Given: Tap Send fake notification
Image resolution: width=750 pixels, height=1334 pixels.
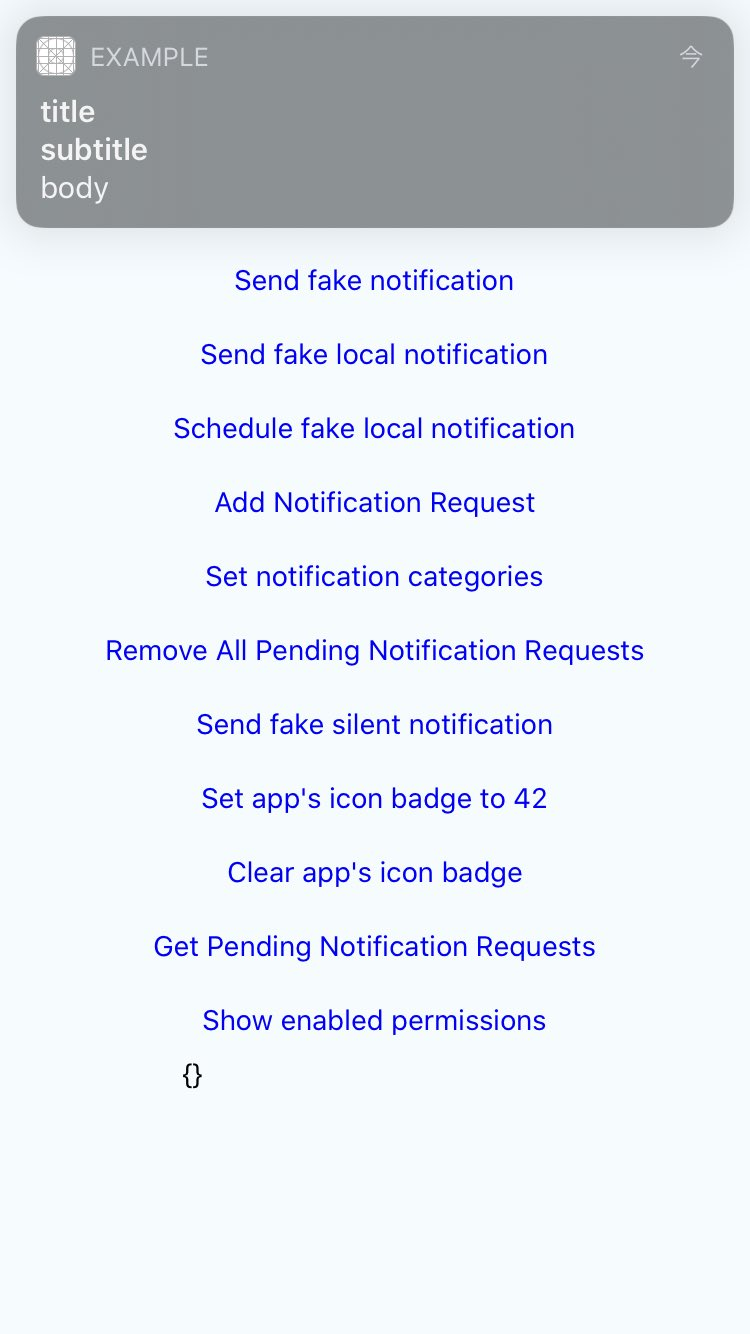Looking at the screenshot, I should click(374, 281).
